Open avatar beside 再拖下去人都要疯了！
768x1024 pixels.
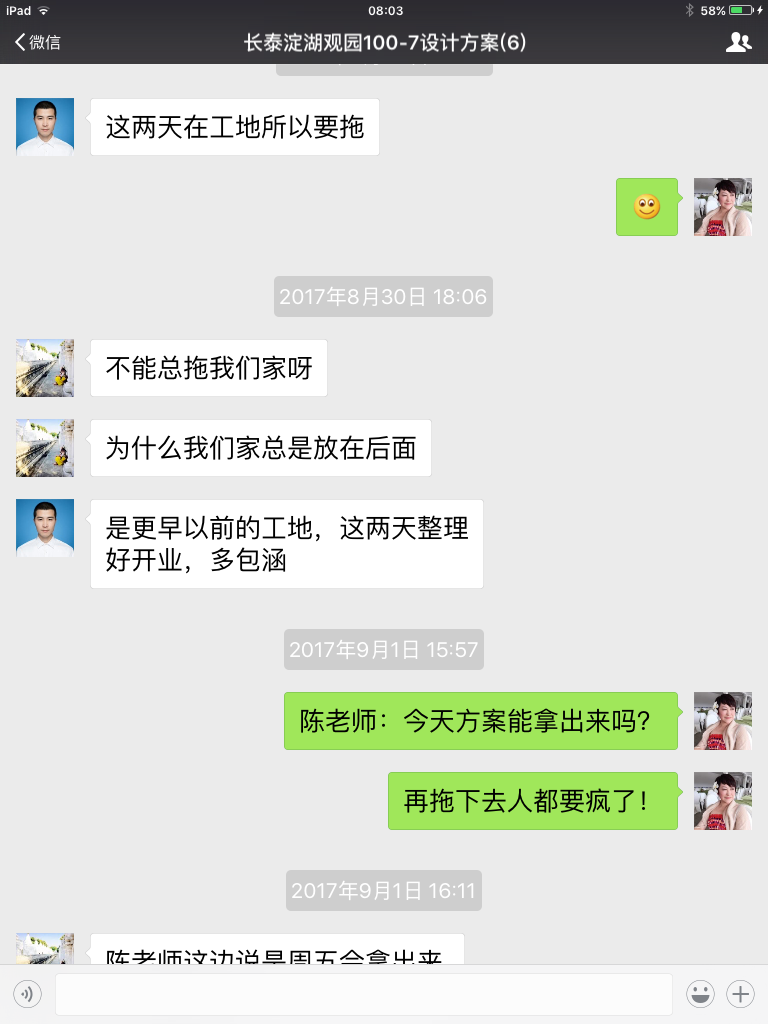[723, 801]
